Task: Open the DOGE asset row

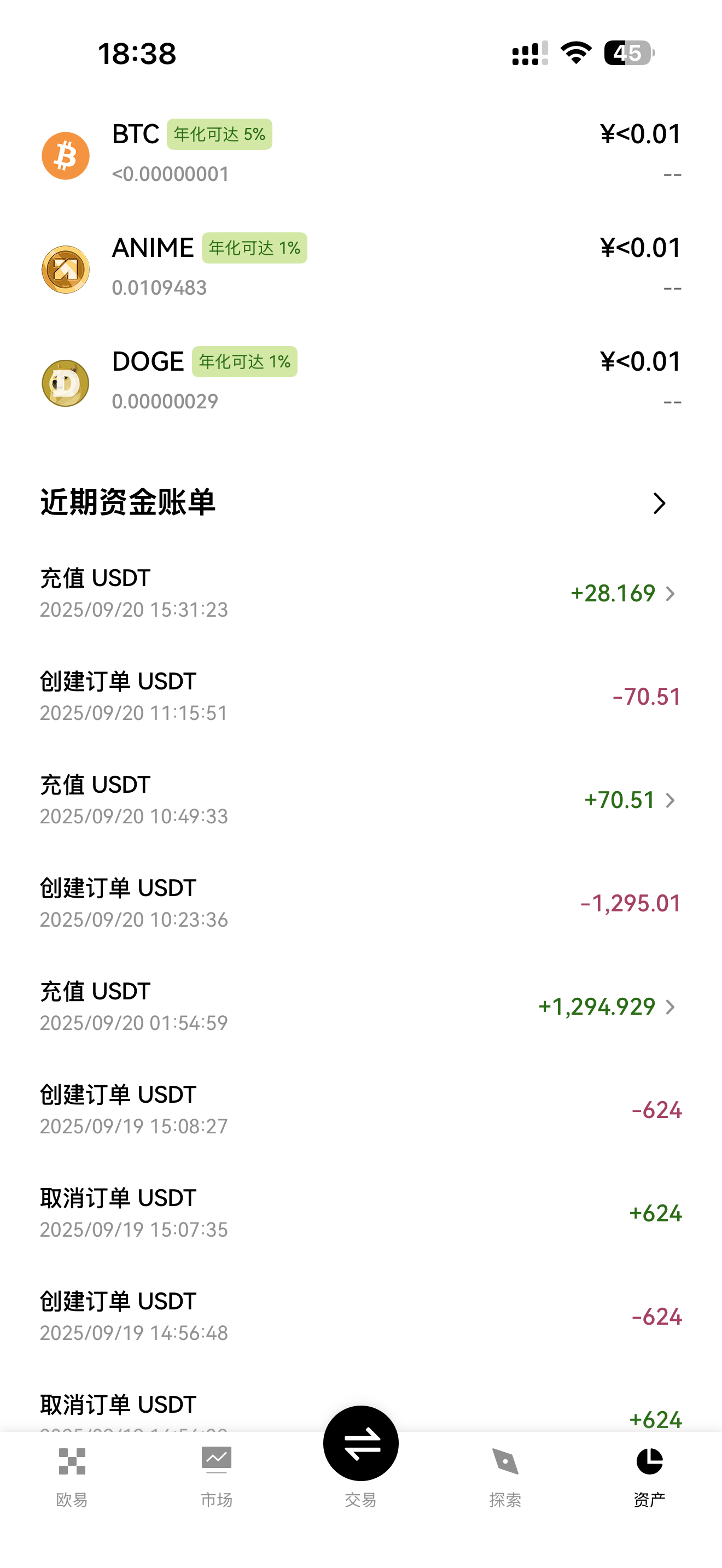Action: point(360,382)
